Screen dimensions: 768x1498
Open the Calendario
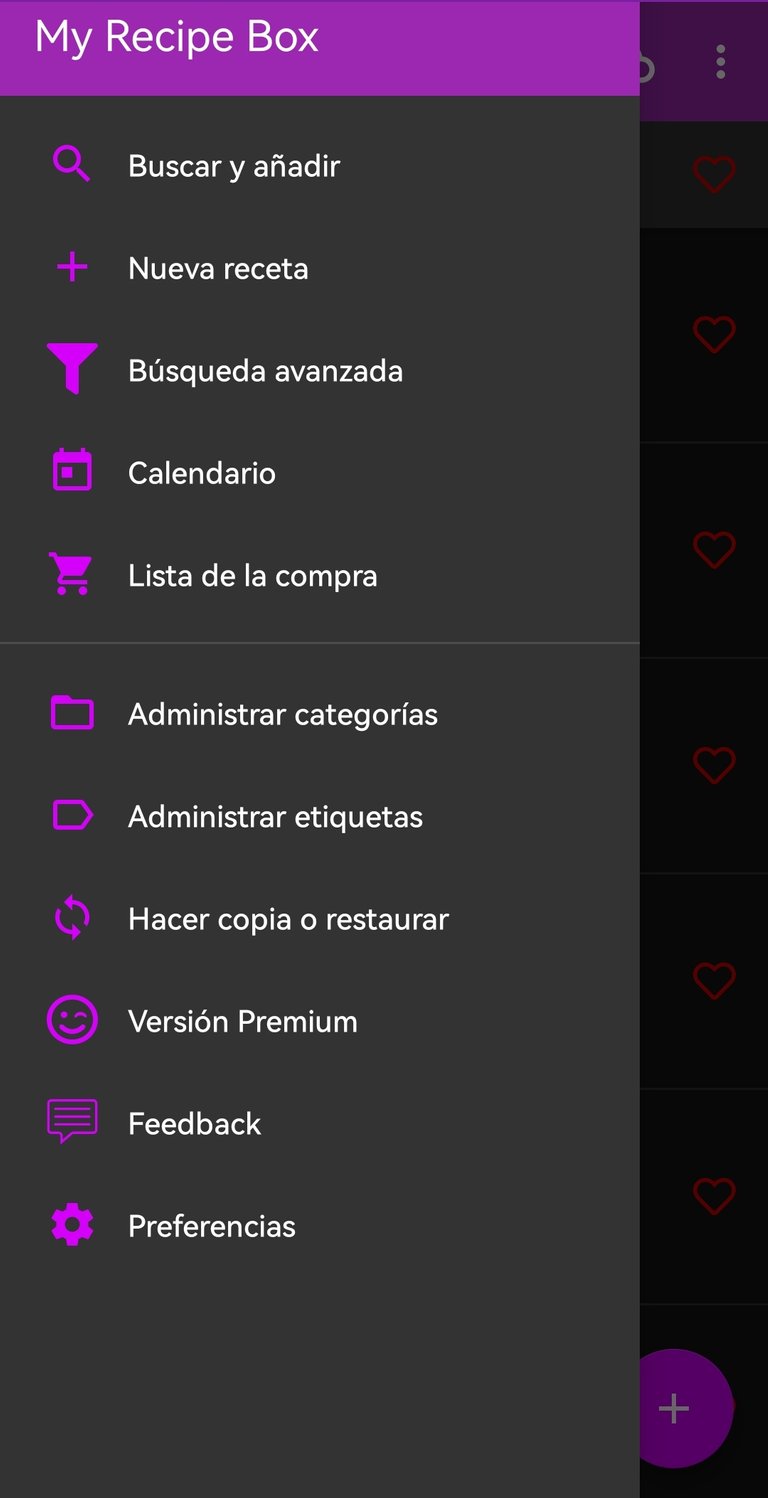(x=320, y=473)
